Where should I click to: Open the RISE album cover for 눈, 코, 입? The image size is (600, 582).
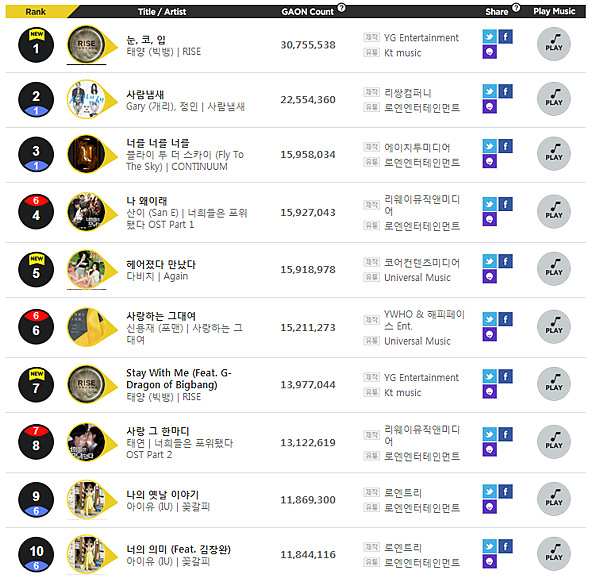coord(87,45)
